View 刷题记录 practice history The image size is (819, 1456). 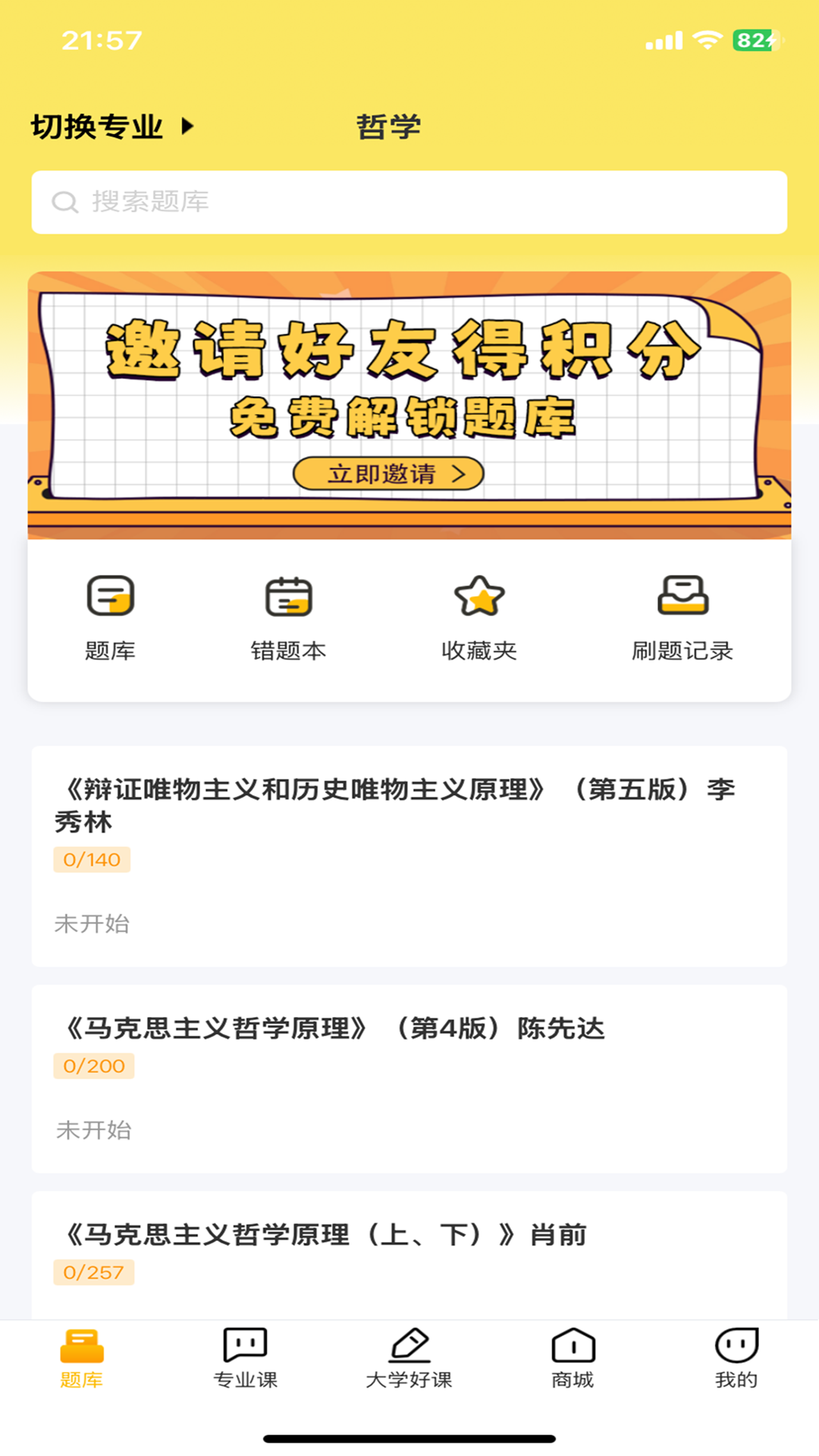(682, 617)
